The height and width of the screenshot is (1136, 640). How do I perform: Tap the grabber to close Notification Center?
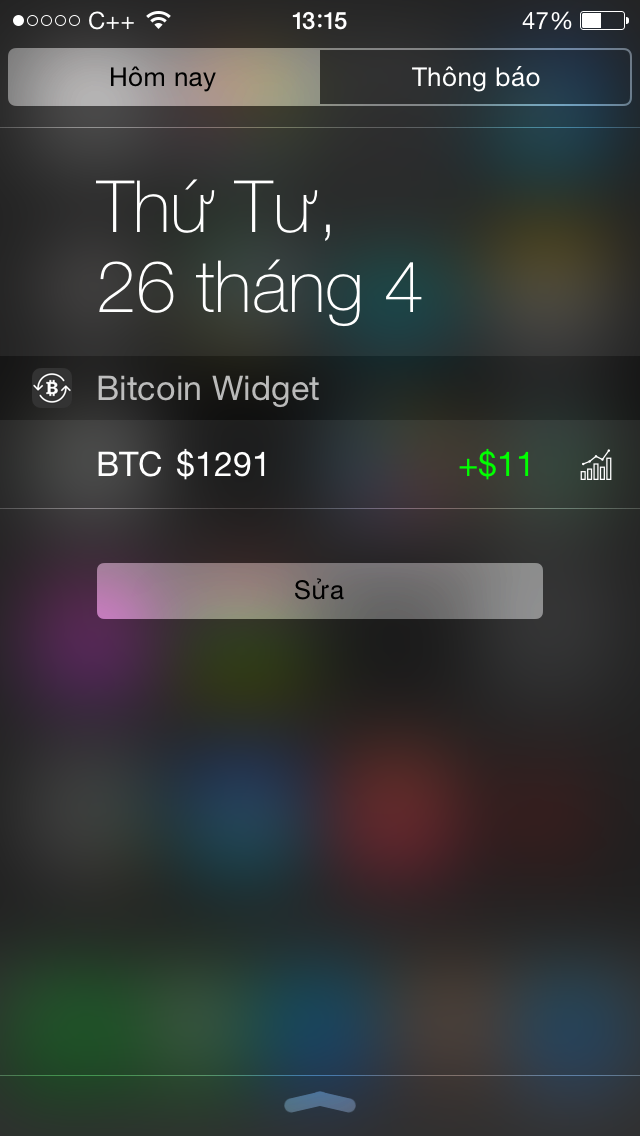point(319,1104)
